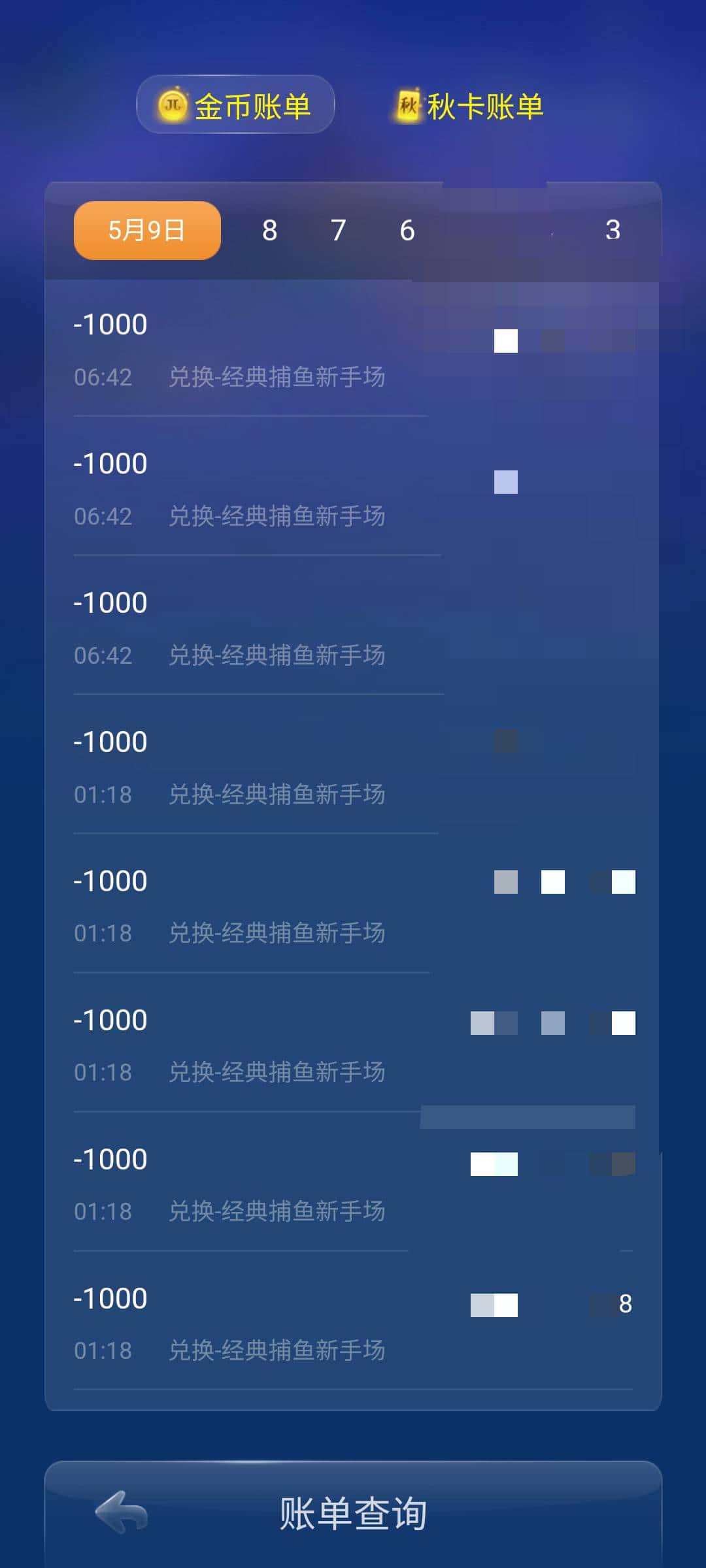Select the 5月9日 date filter

tap(146, 230)
